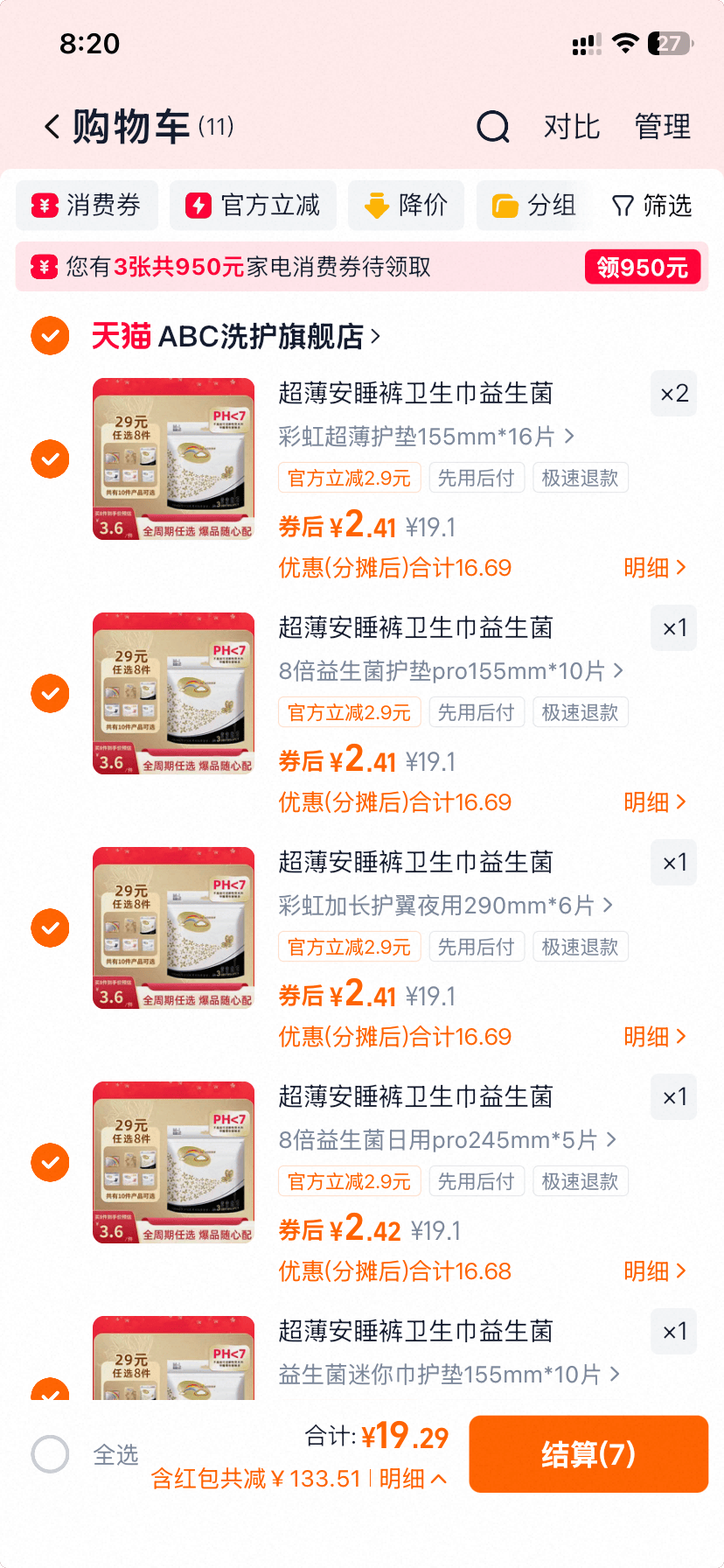Select the 消费券 filter chip

click(x=87, y=206)
